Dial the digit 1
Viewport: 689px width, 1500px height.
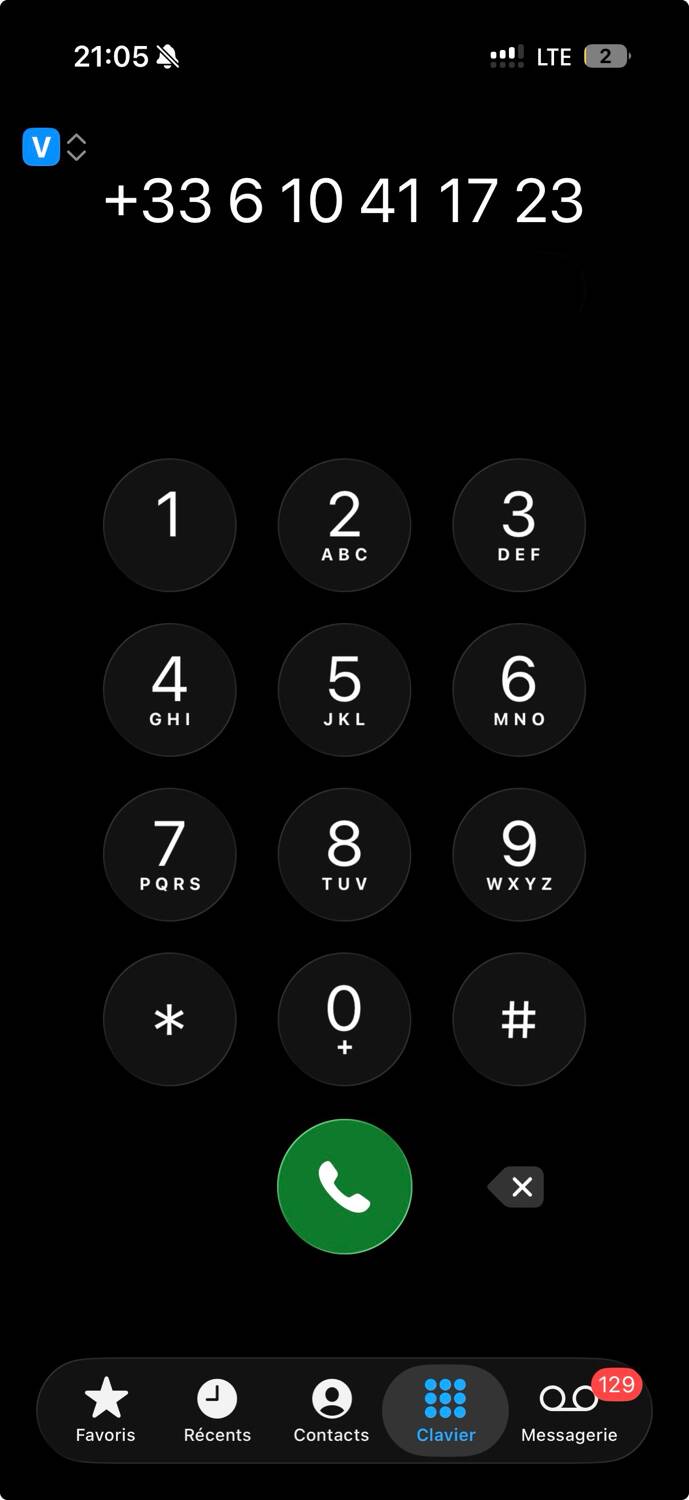170,525
